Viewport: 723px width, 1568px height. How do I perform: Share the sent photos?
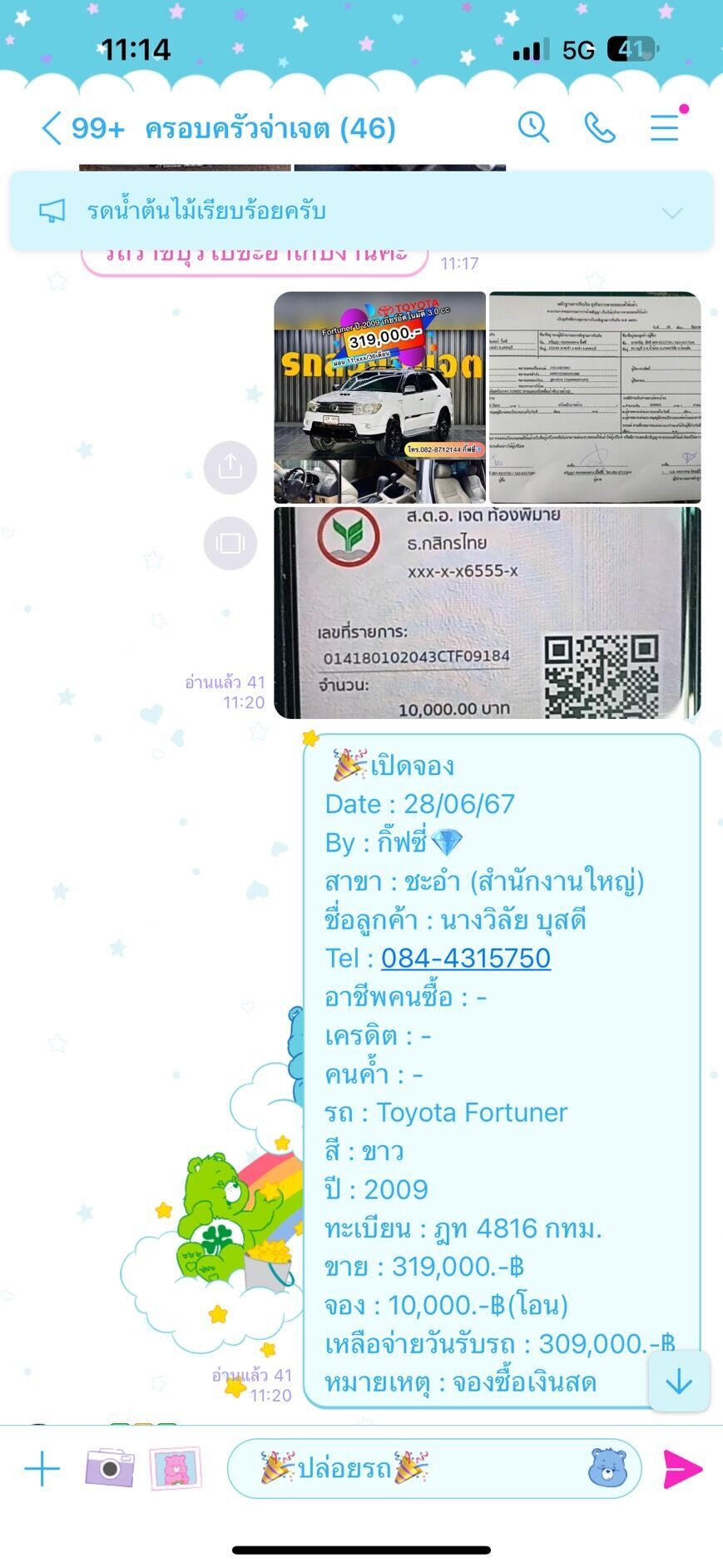[230, 468]
